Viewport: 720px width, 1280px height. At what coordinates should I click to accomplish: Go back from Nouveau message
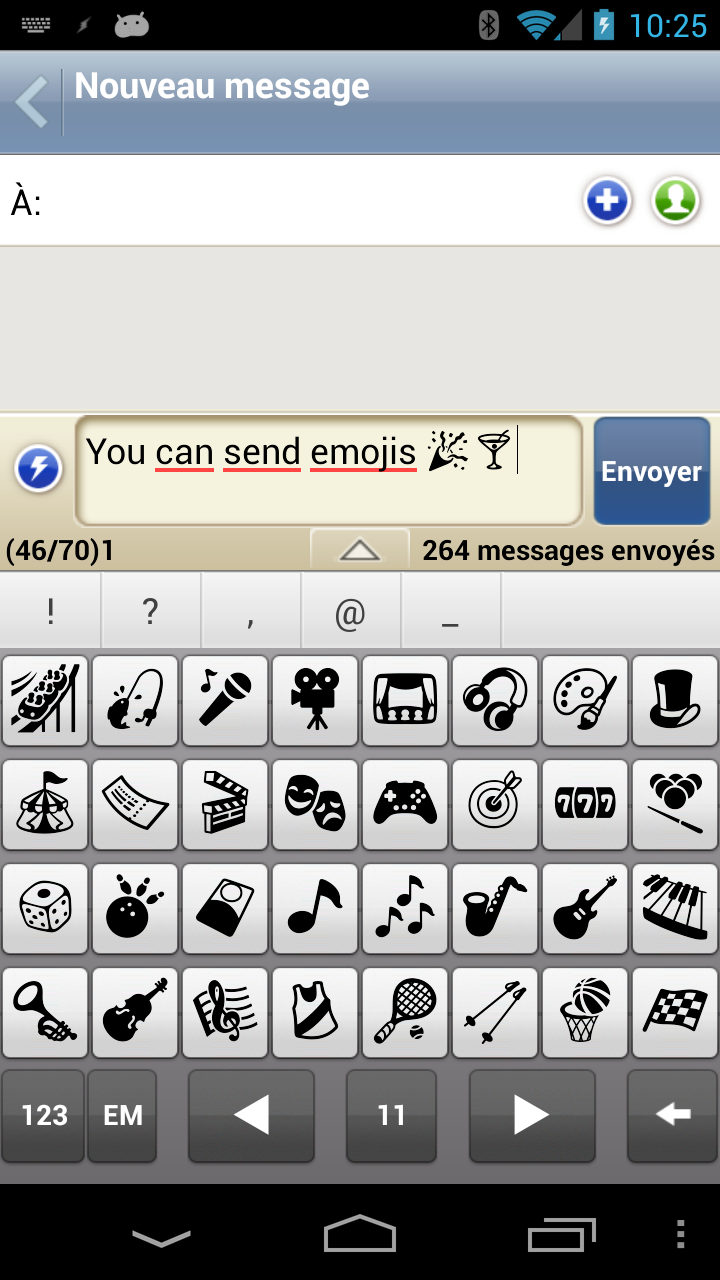(x=32, y=102)
